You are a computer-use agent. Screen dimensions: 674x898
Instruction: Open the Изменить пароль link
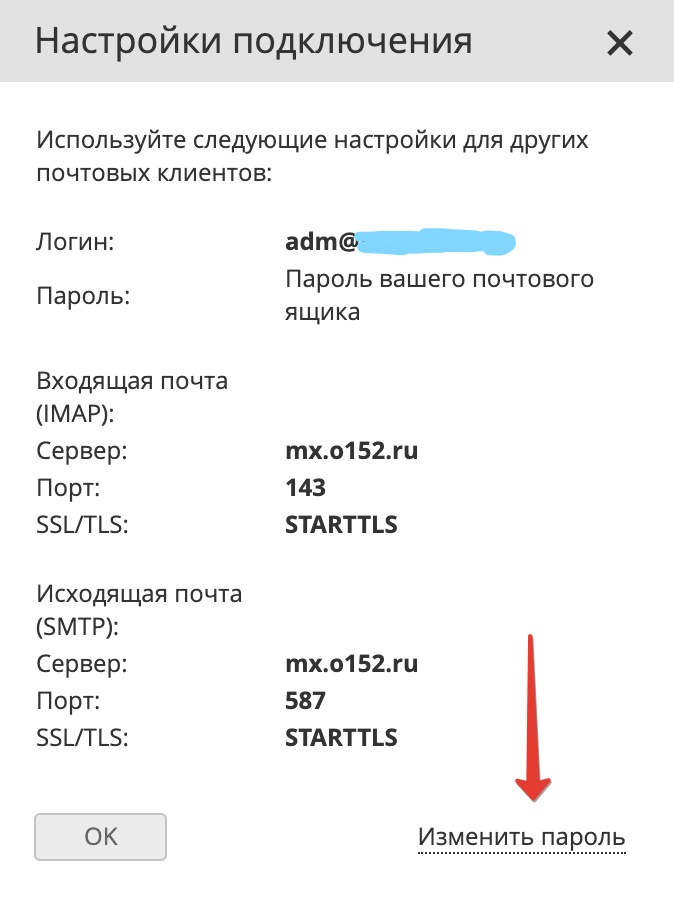point(521,837)
